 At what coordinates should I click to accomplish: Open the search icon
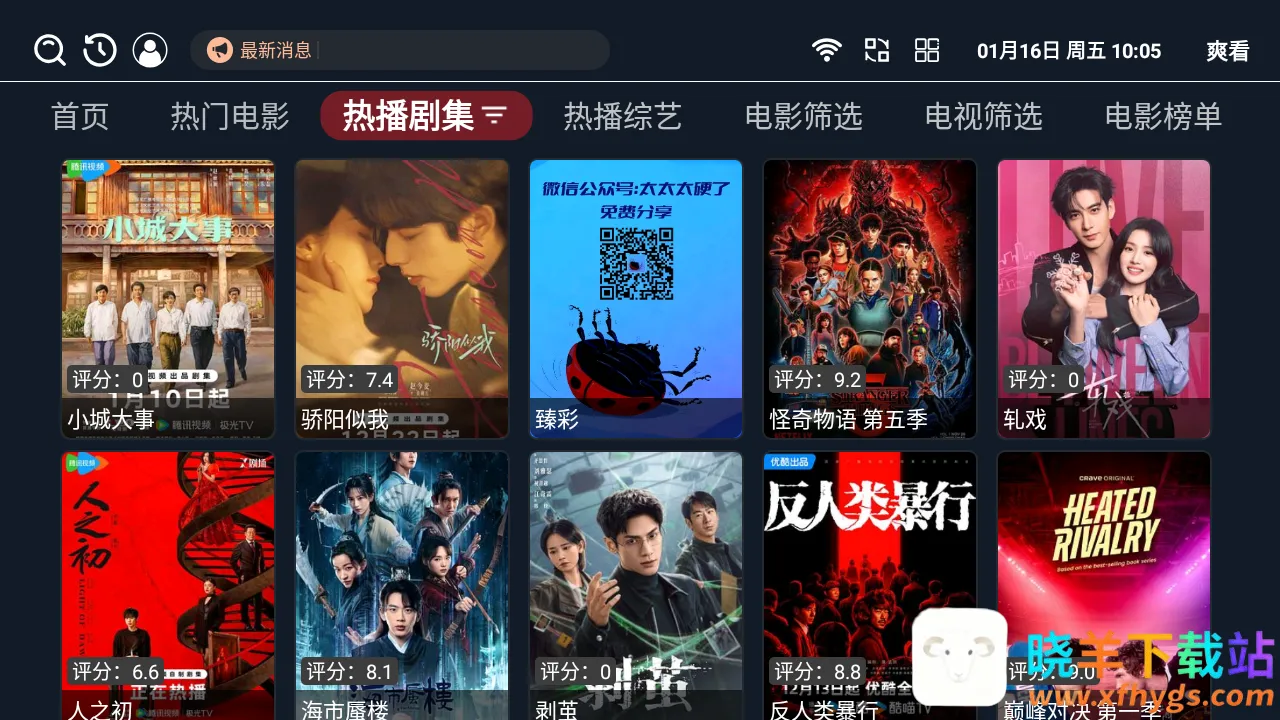50,50
